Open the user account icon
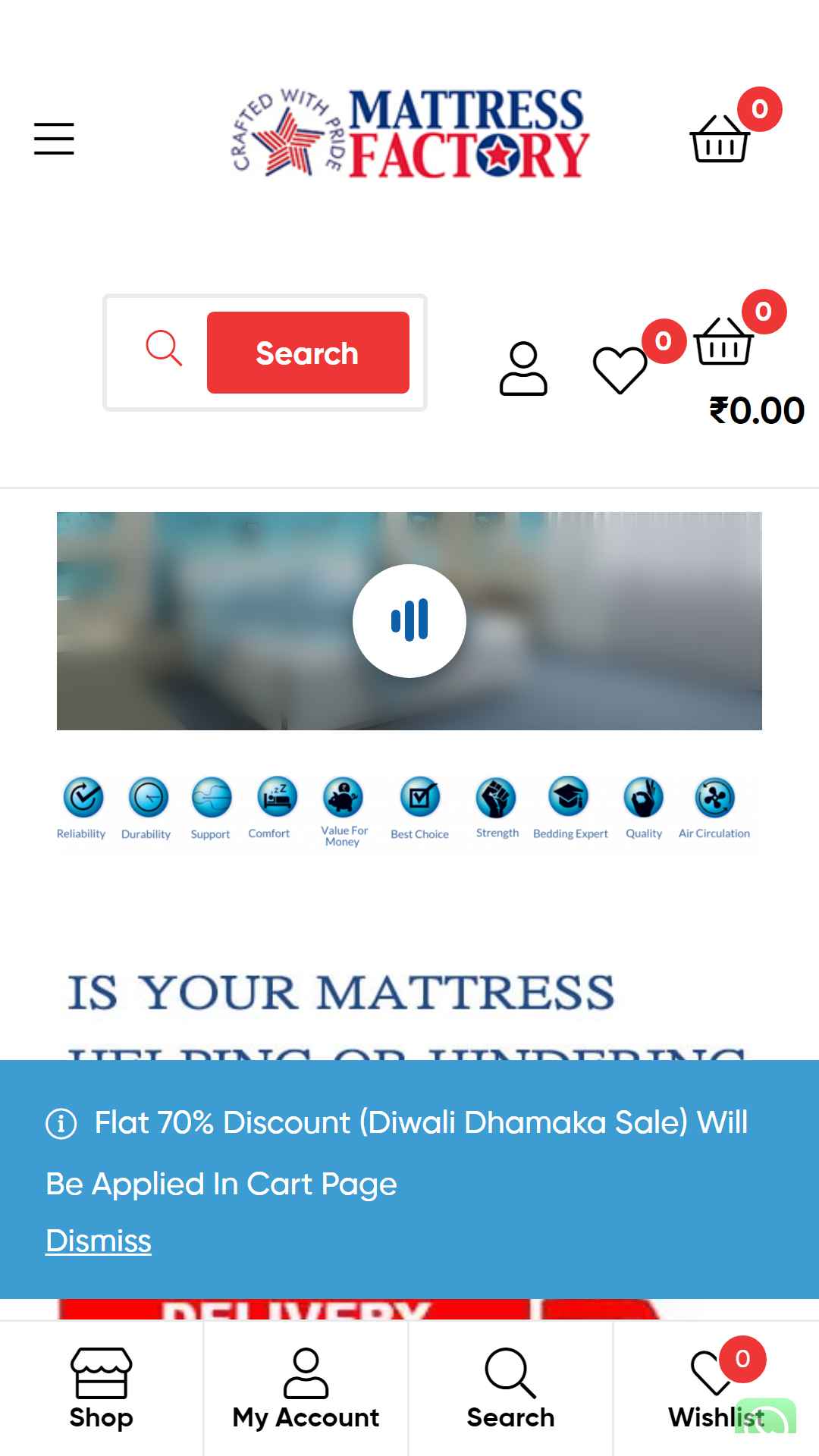The image size is (819, 1456). 523,369
